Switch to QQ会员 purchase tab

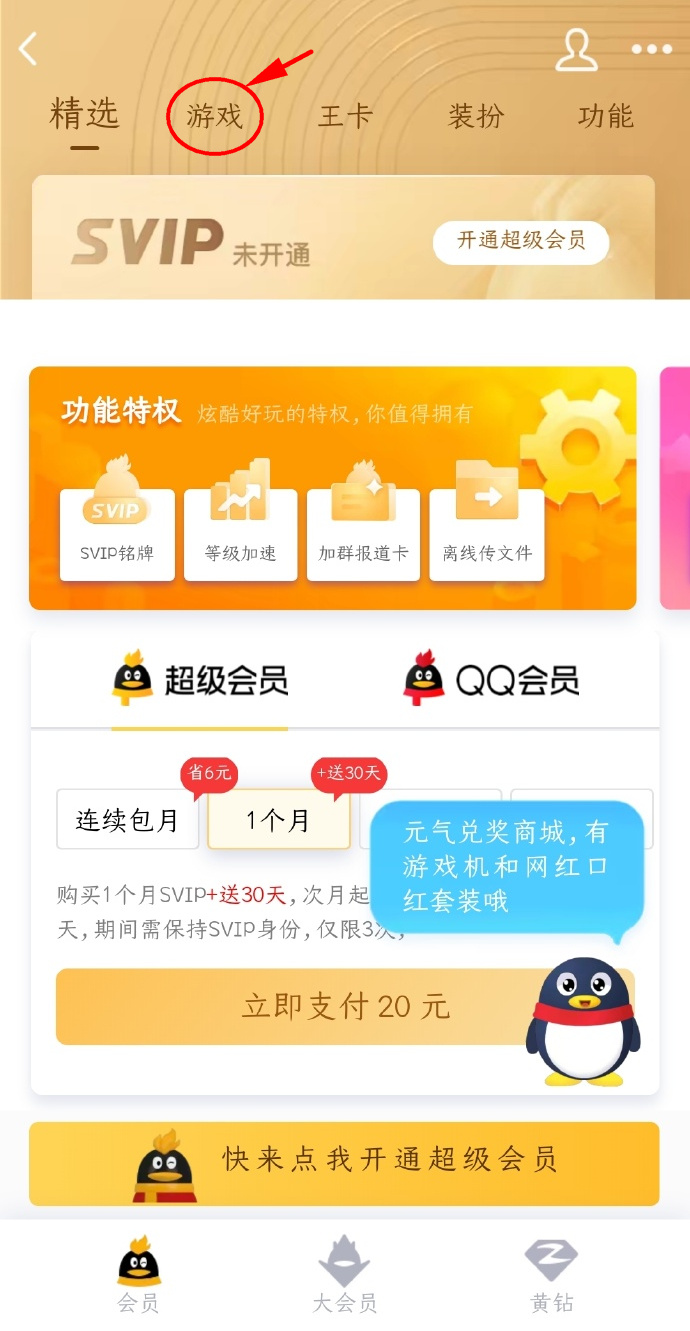coord(491,681)
